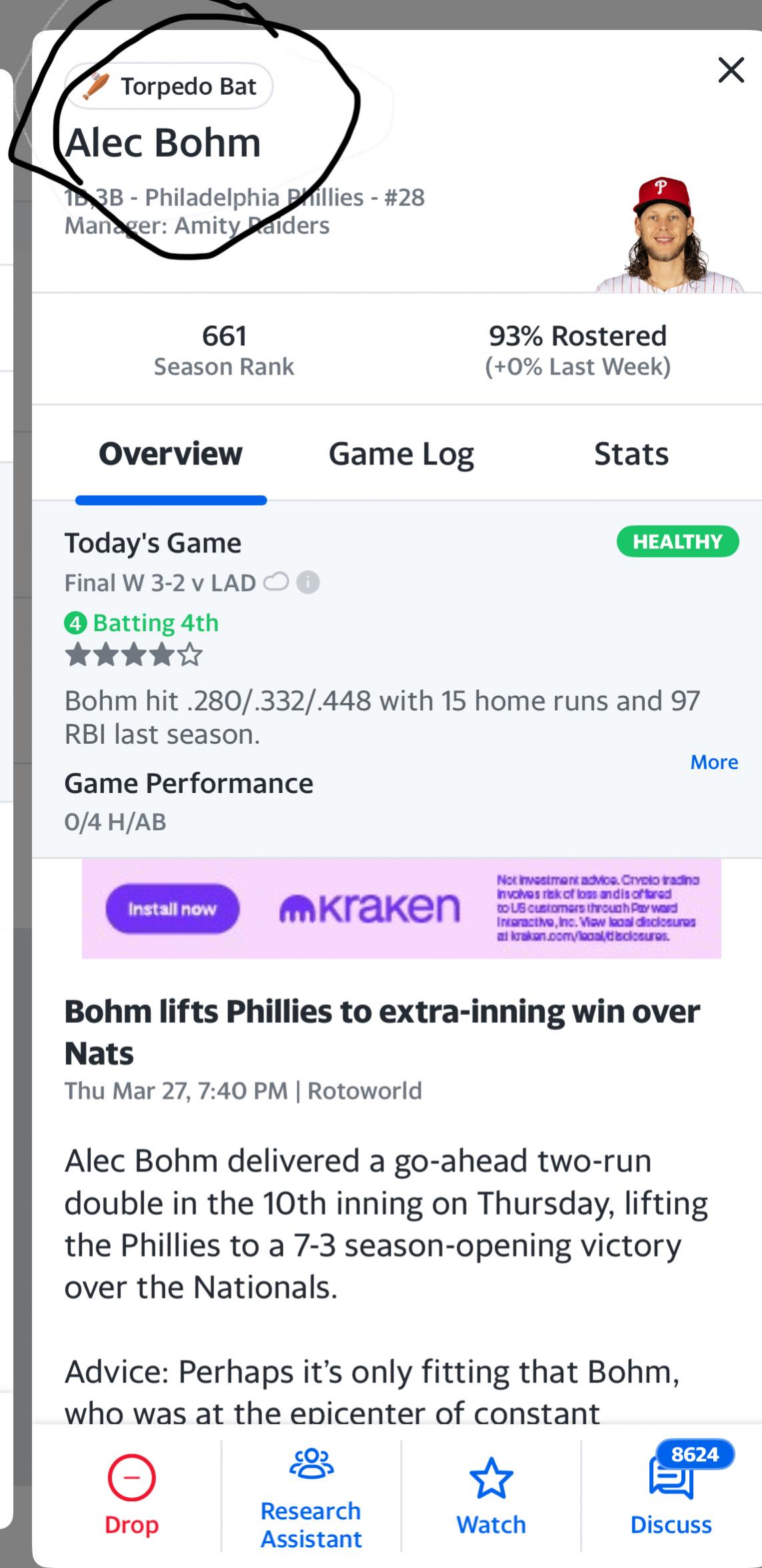Image resolution: width=762 pixels, height=1568 pixels.
Task: Tap More to expand player notes
Action: click(713, 762)
